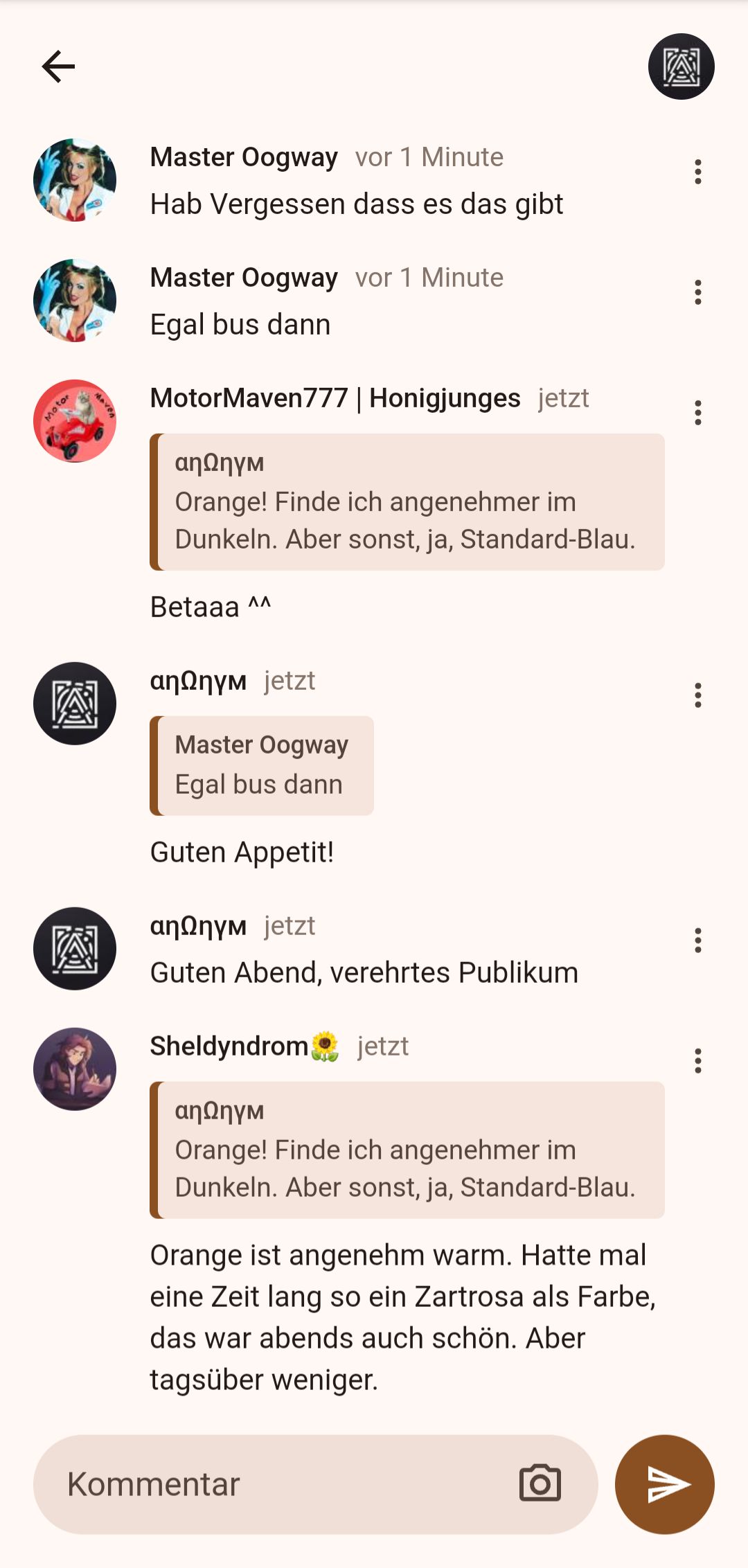Open the profile avatar in top bar
This screenshot has height=1568, width=748.
coord(681,66)
